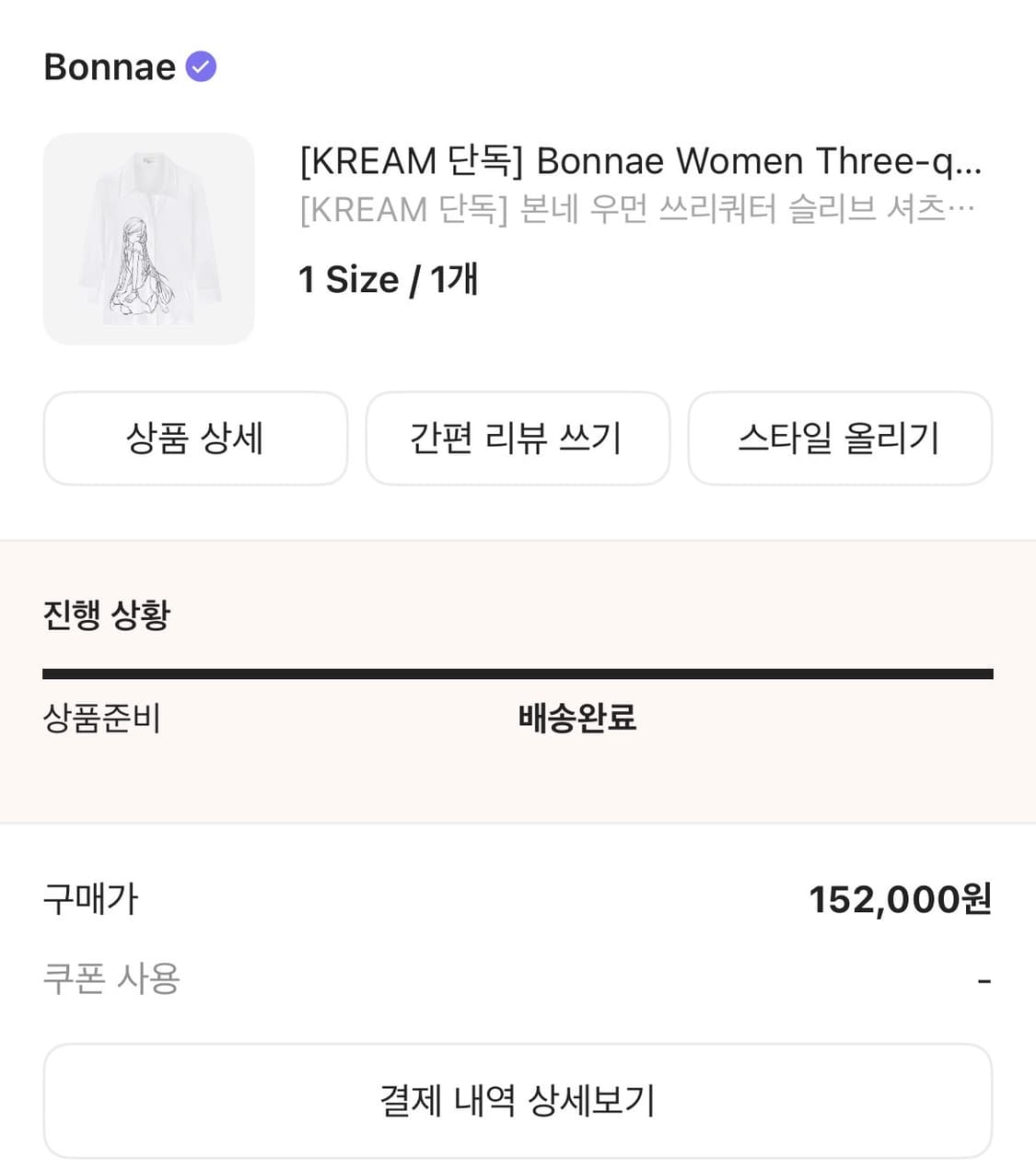Click the coupon dash value indicator
Image resolution: width=1036 pixels, height=1170 pixels.
coord(985,979)
